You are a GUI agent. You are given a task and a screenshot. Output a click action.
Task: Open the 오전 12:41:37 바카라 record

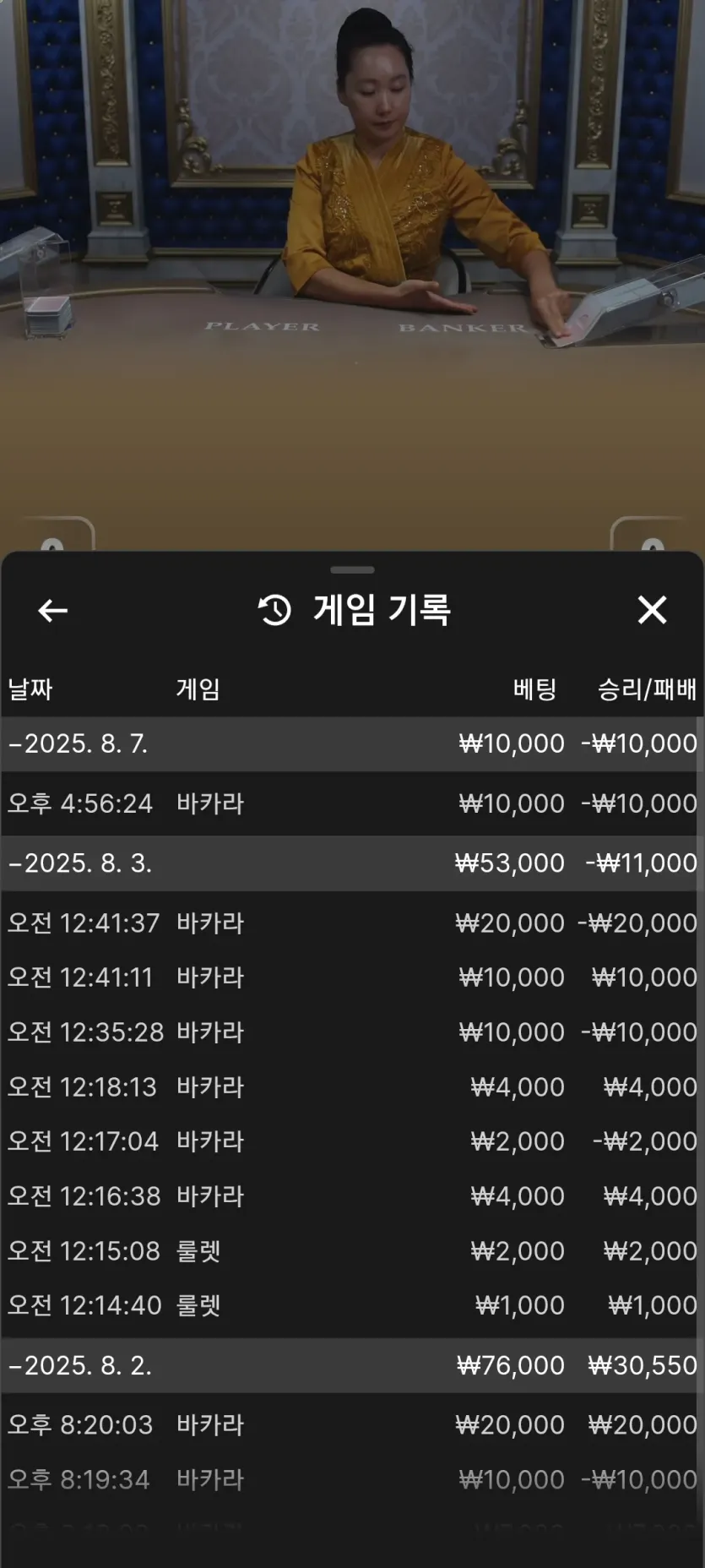pos(351,923)
